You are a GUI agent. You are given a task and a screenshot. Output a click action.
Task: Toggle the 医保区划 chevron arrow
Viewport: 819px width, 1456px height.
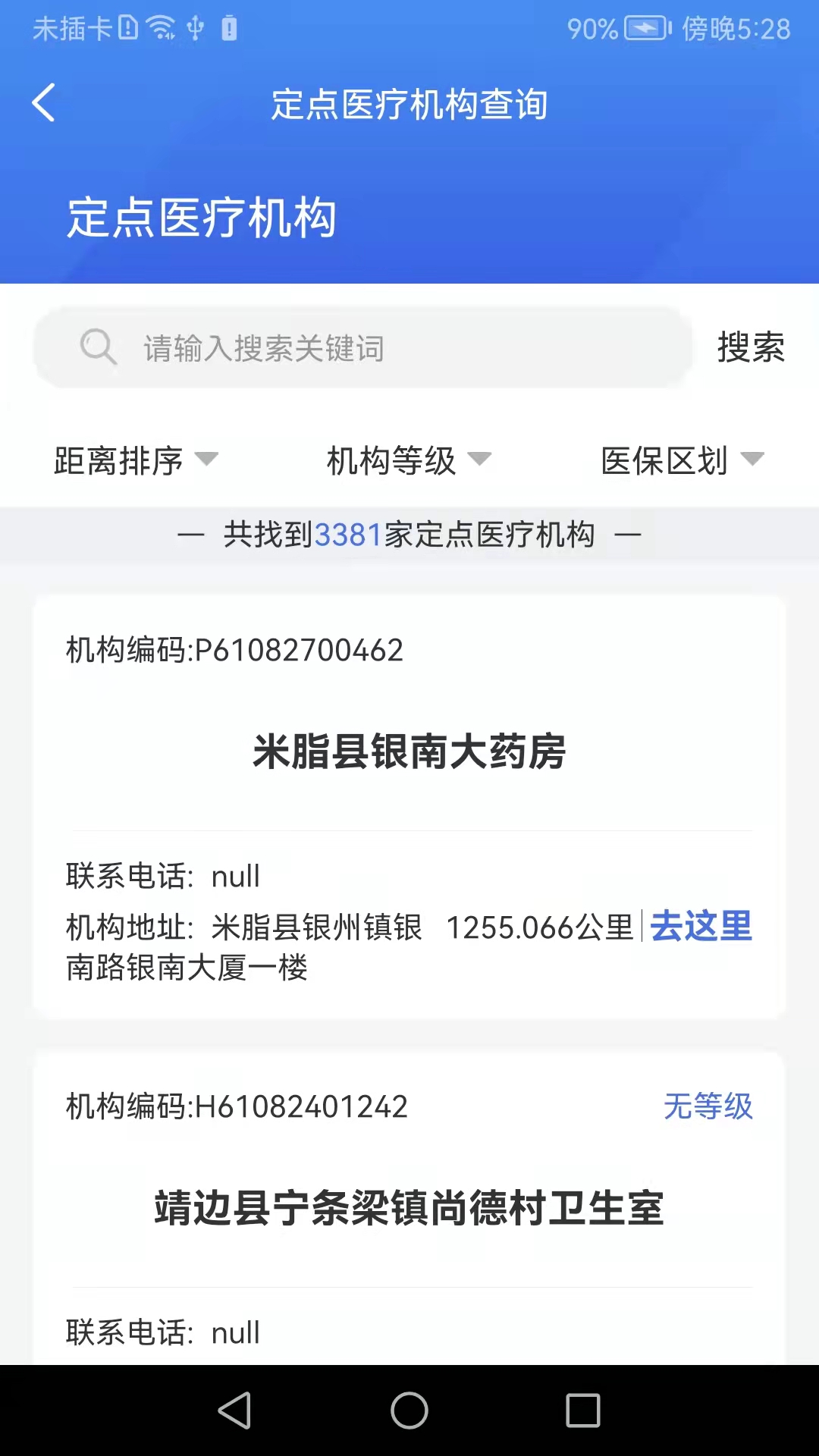pos(753,460)
